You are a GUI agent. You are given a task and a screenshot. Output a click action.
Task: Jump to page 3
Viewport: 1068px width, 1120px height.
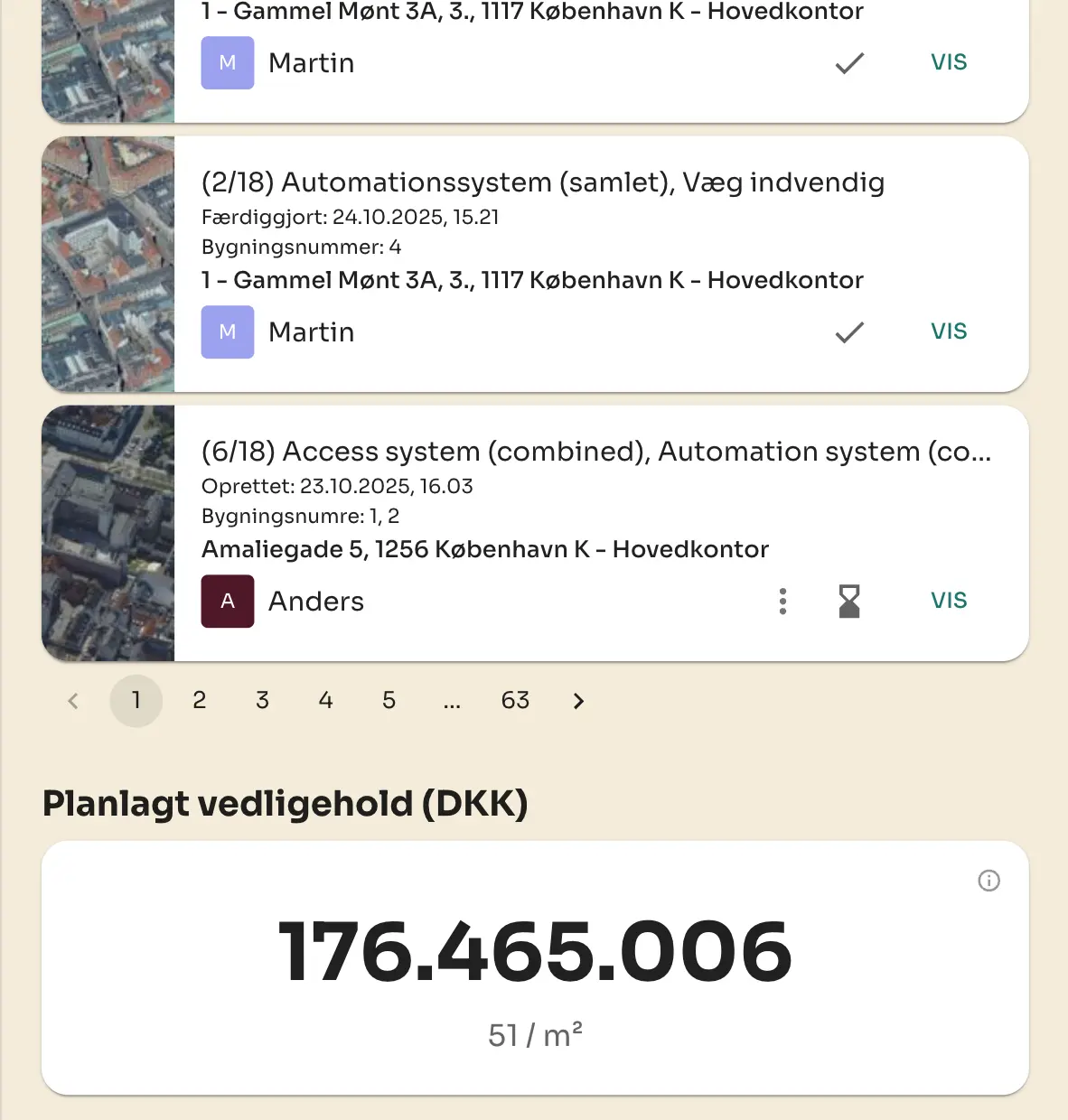coord(263,701)
